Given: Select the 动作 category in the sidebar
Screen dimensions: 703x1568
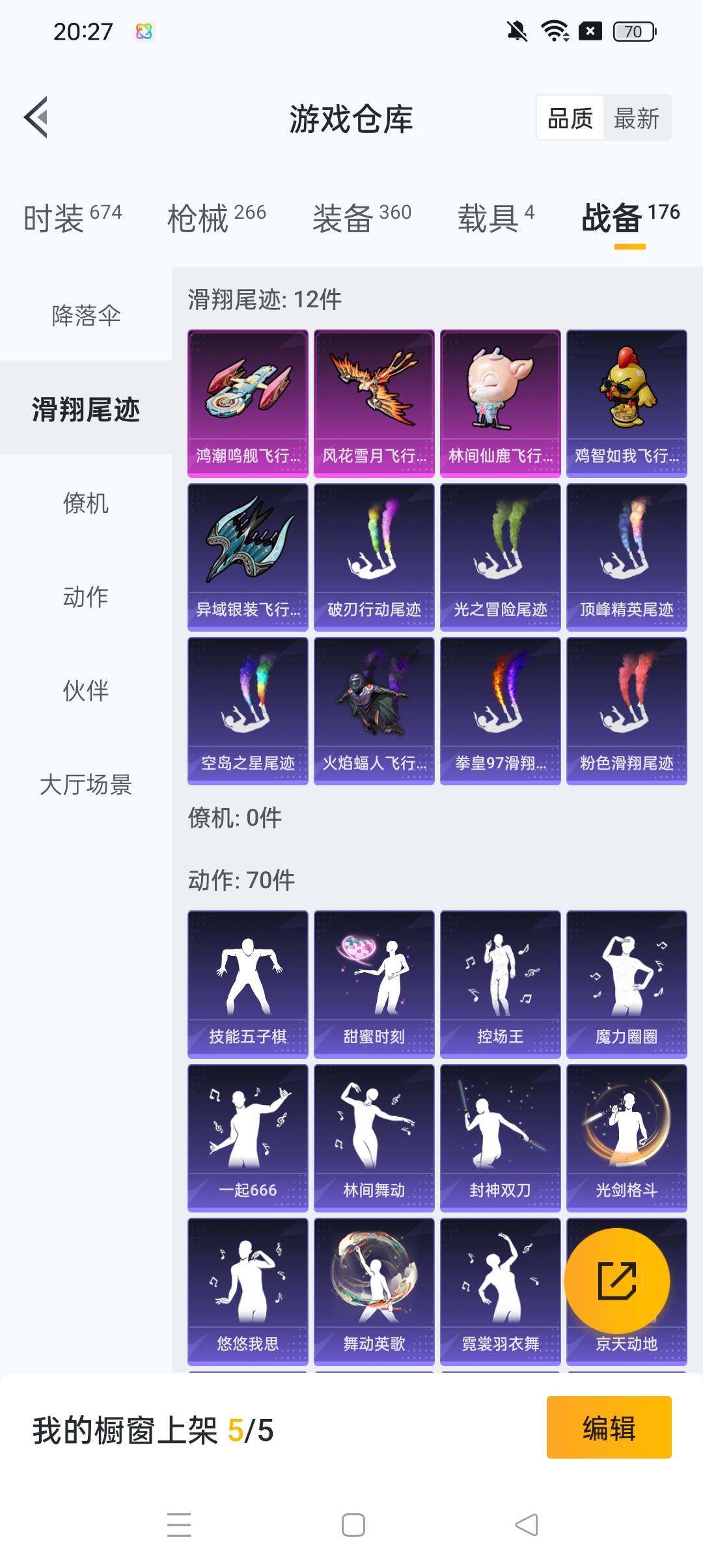Looking at the screenshot, I should pyautogui.click(x=86, y=596).
